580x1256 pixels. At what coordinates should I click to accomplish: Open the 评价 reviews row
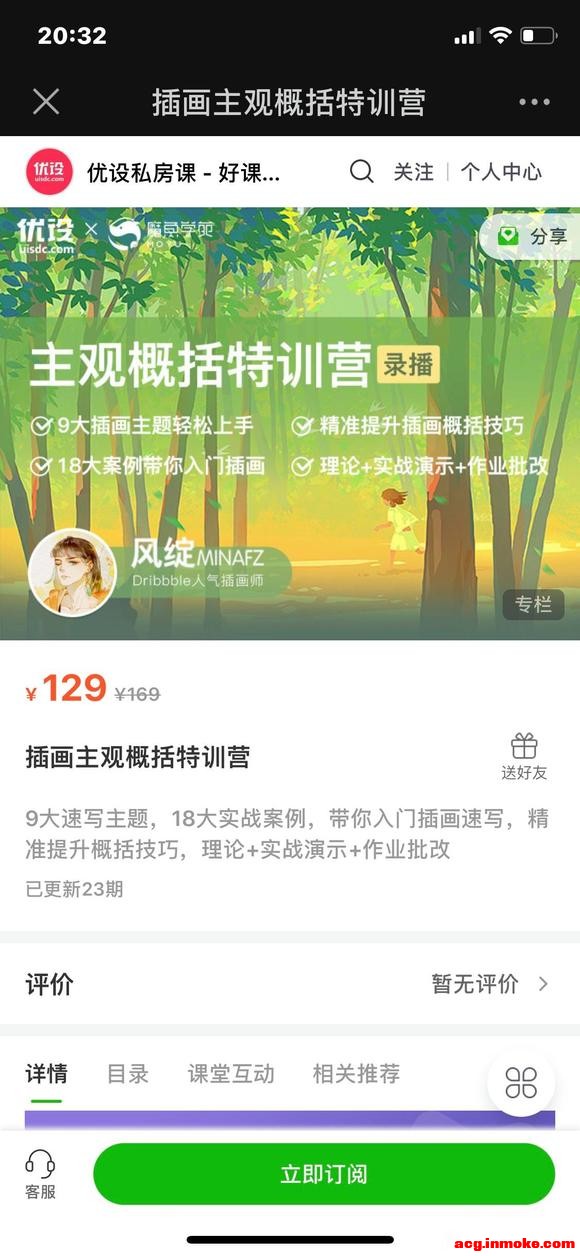[290, 984]
